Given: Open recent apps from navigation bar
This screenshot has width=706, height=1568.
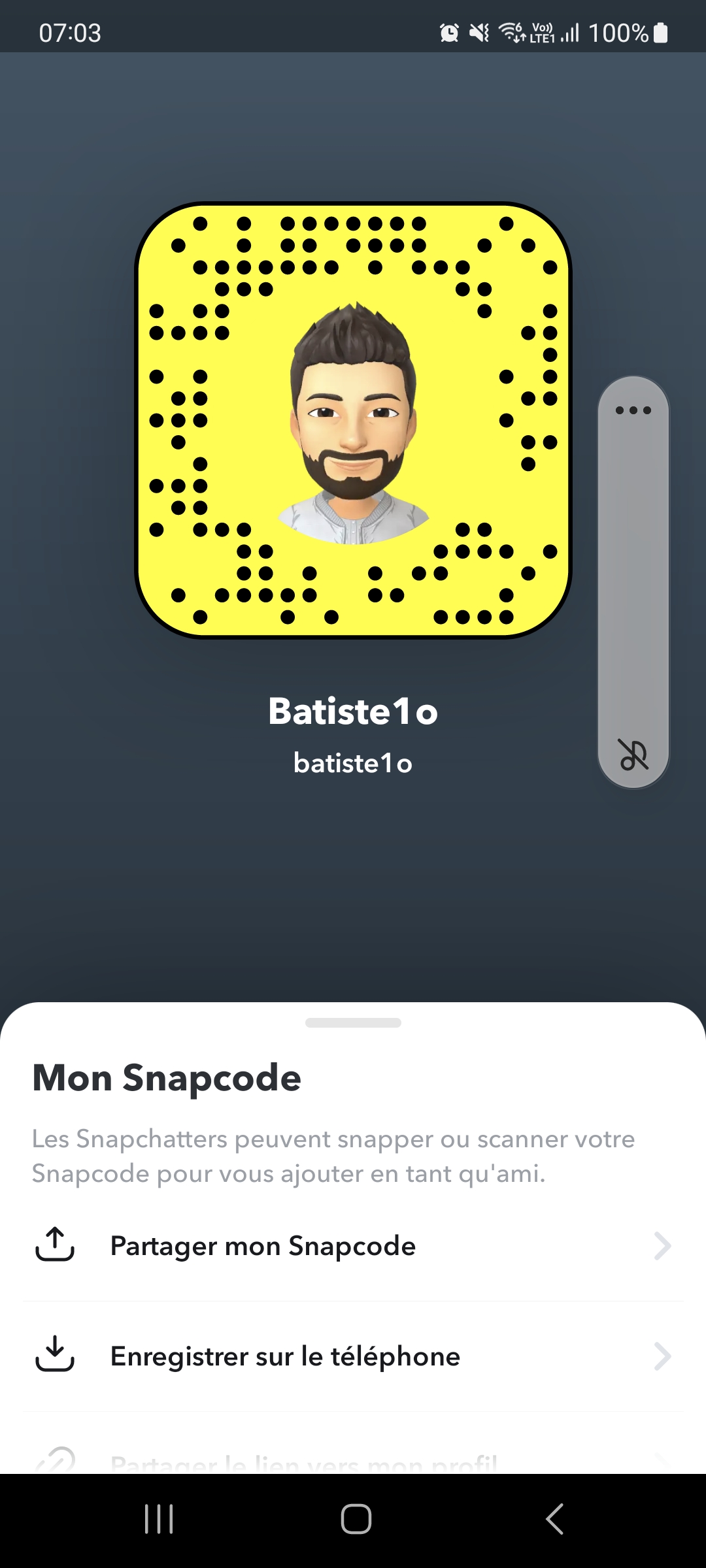Looking at the screenshot, I should (x=159, y=1518).
